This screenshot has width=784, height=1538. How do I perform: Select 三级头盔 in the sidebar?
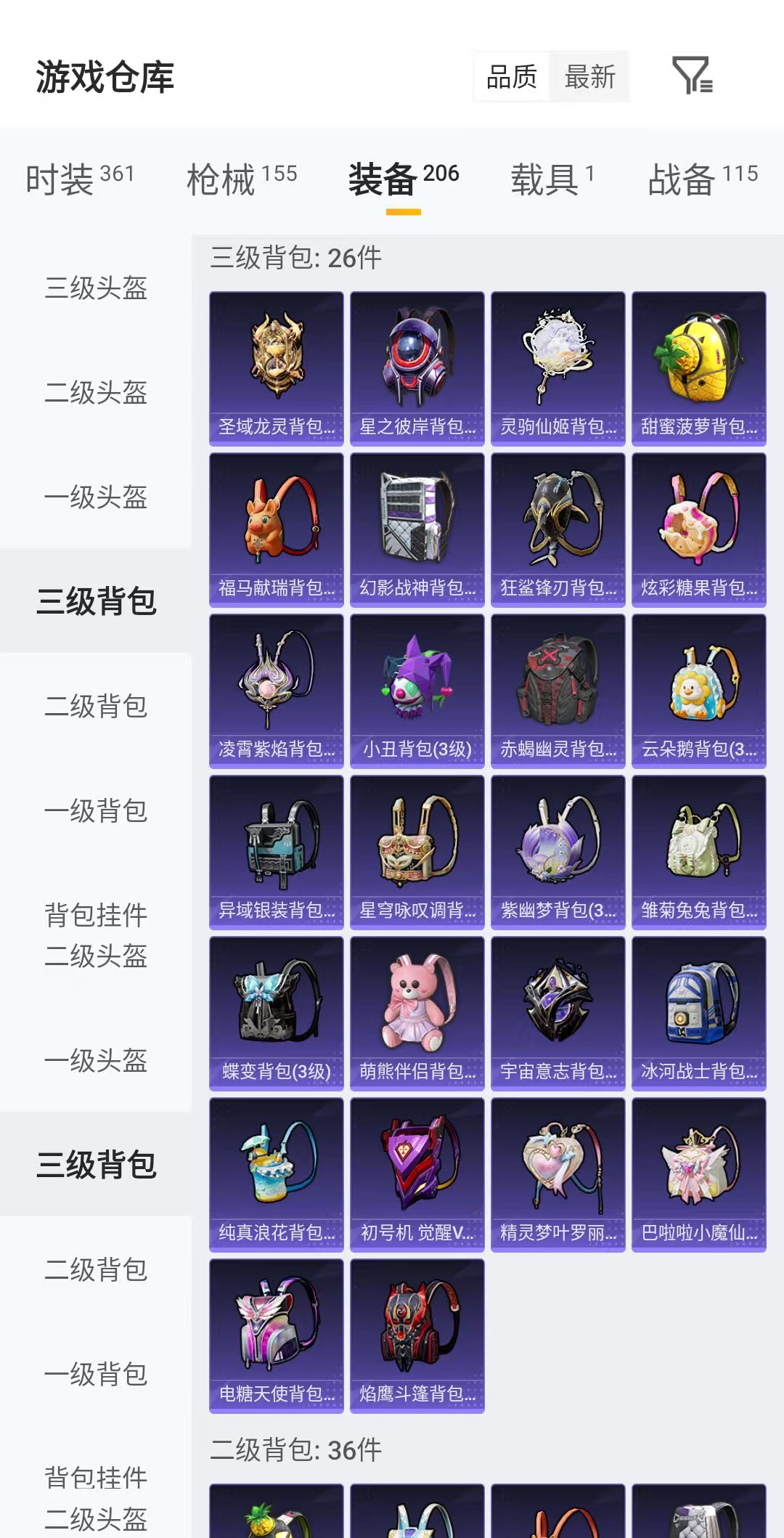point(96,289)
